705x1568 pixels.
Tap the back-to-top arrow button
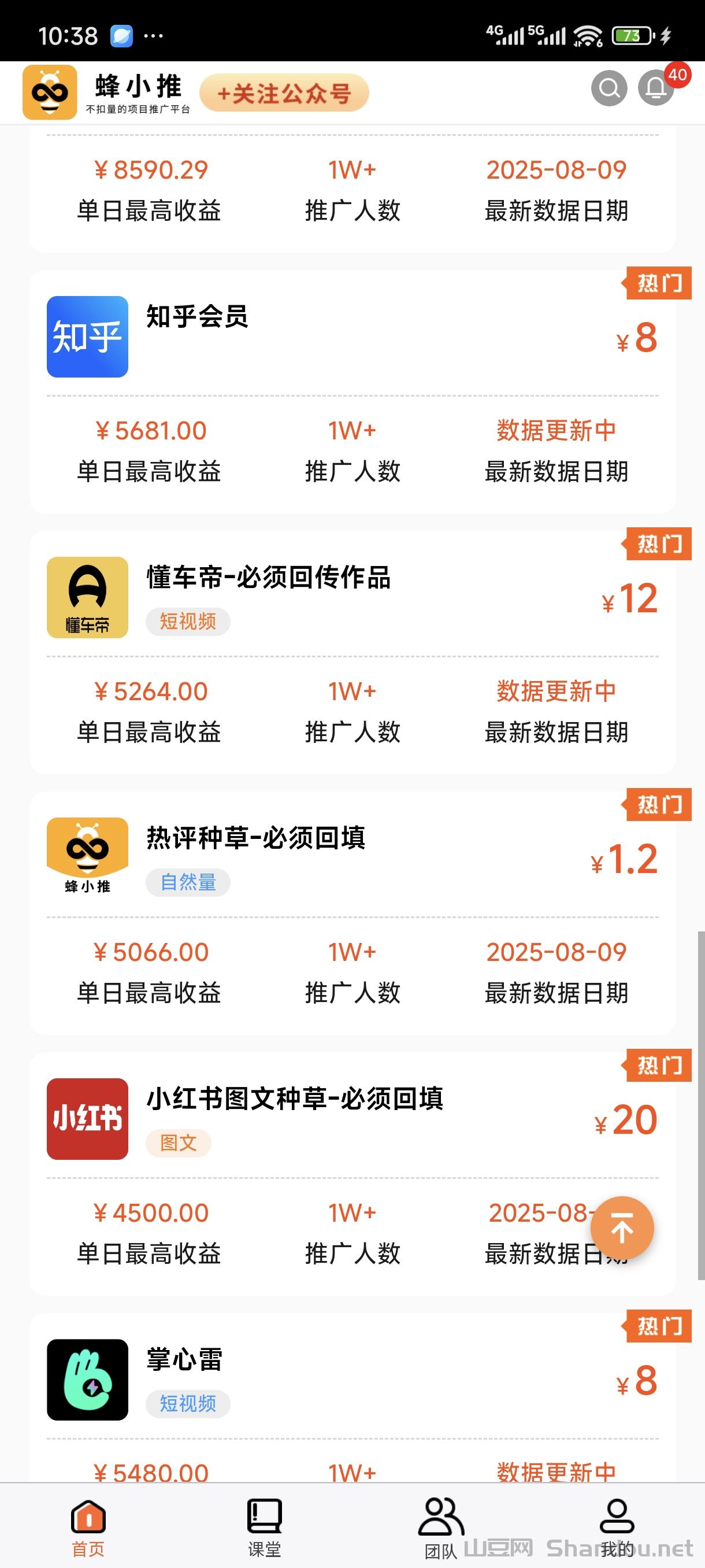coord(622,1227)
